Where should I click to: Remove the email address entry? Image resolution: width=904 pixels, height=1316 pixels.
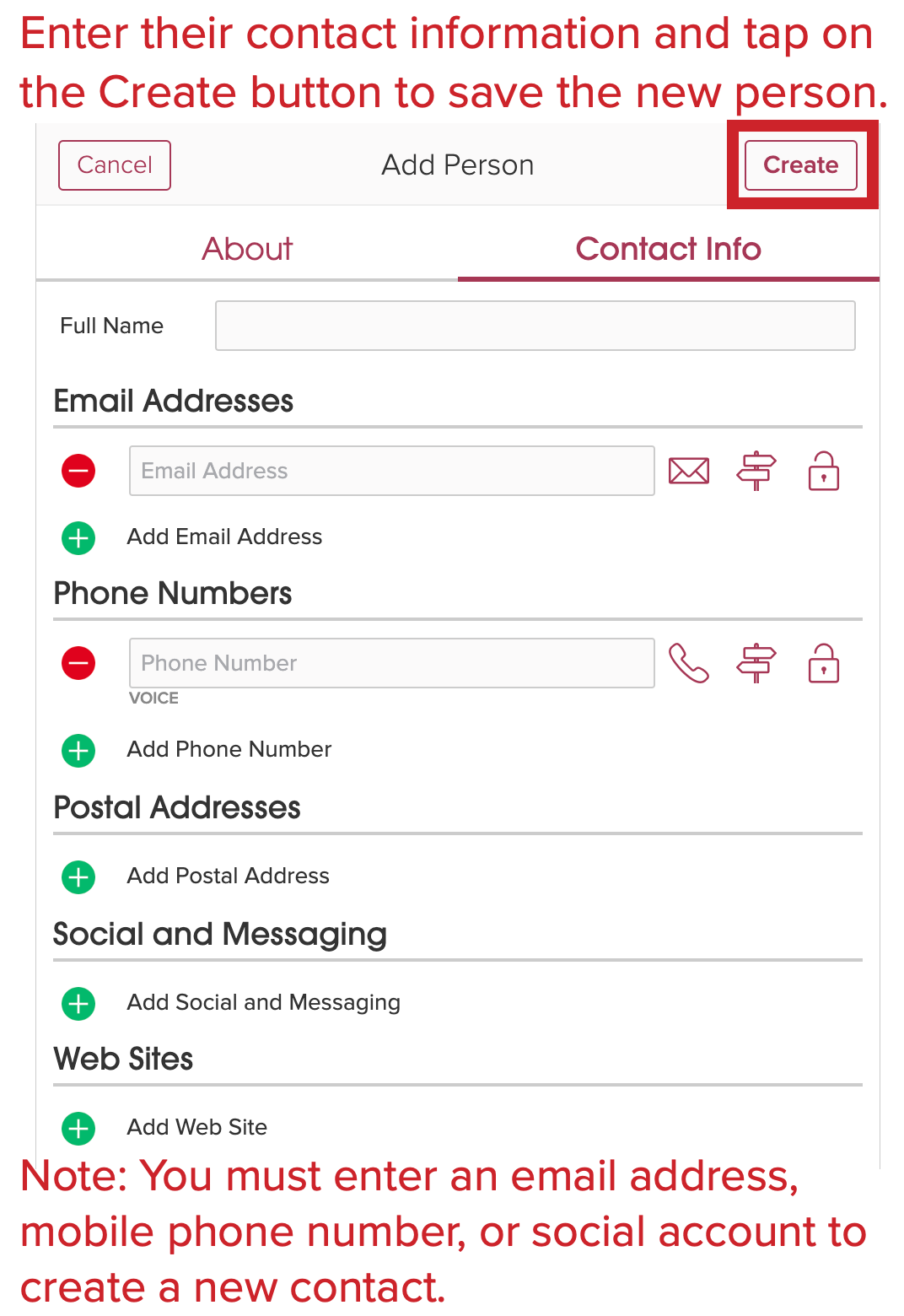coord(78,471)
